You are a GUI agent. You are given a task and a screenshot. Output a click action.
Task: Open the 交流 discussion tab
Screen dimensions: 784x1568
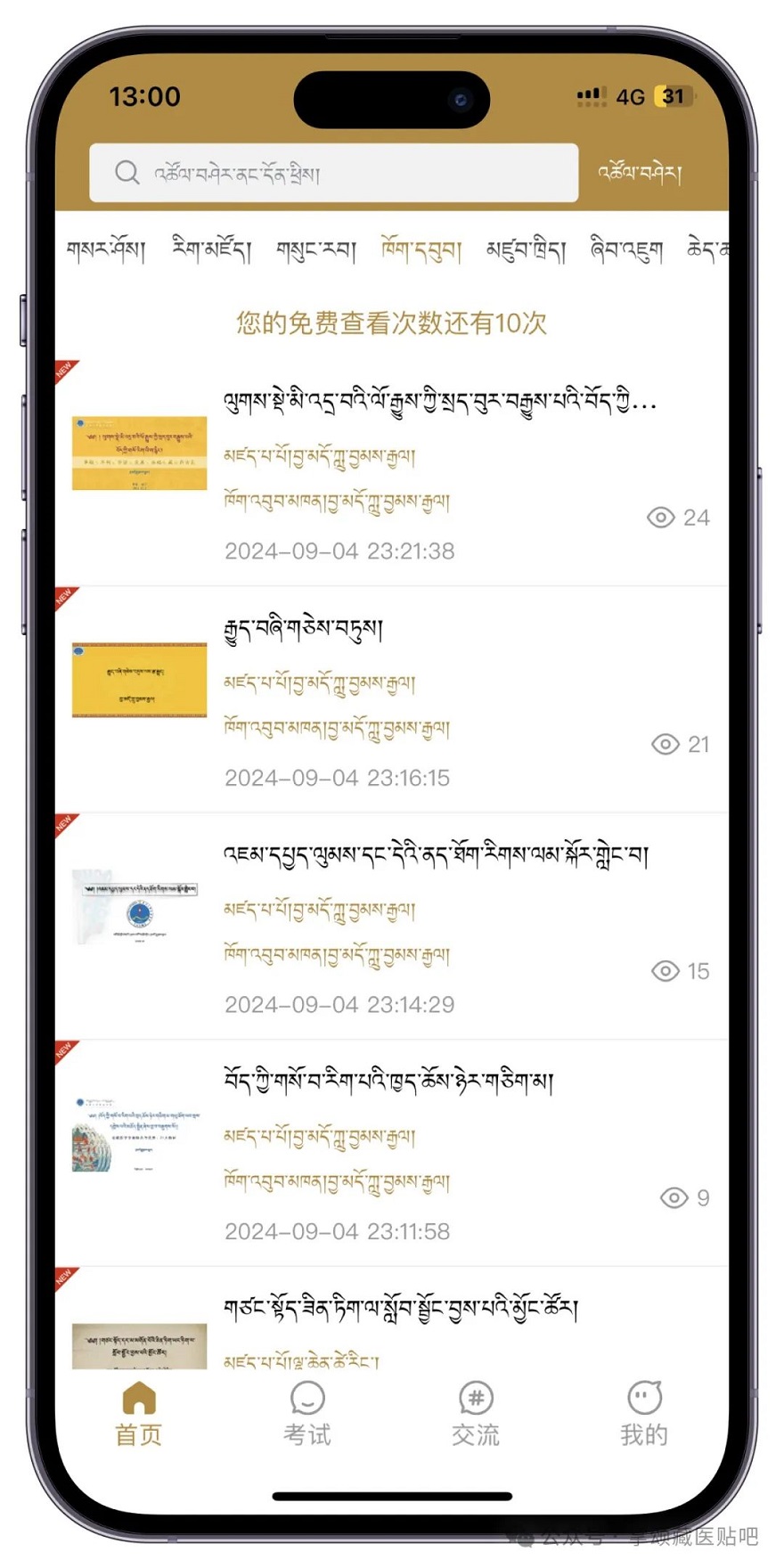(476, 1414)
